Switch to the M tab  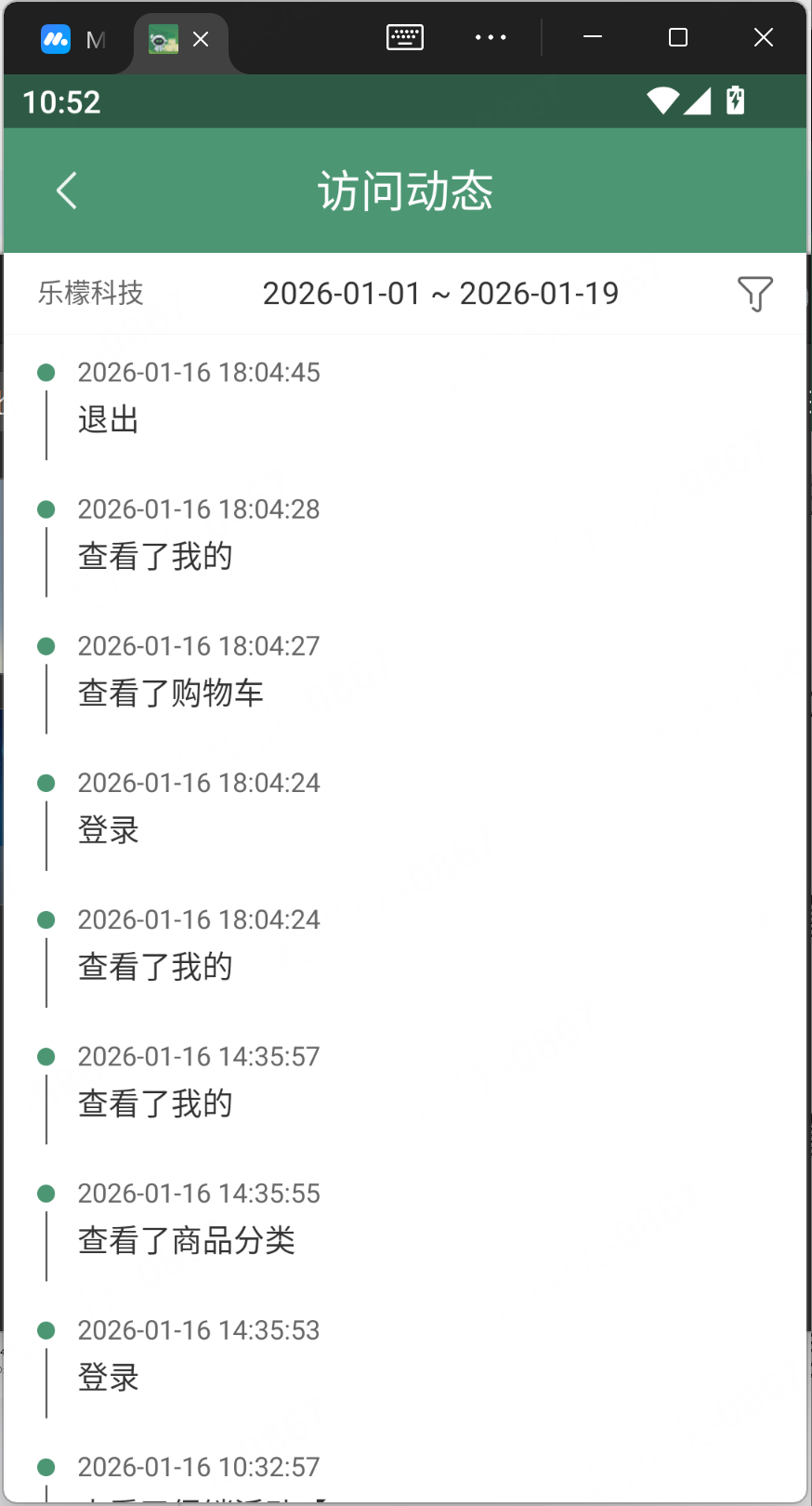(72, 39)
